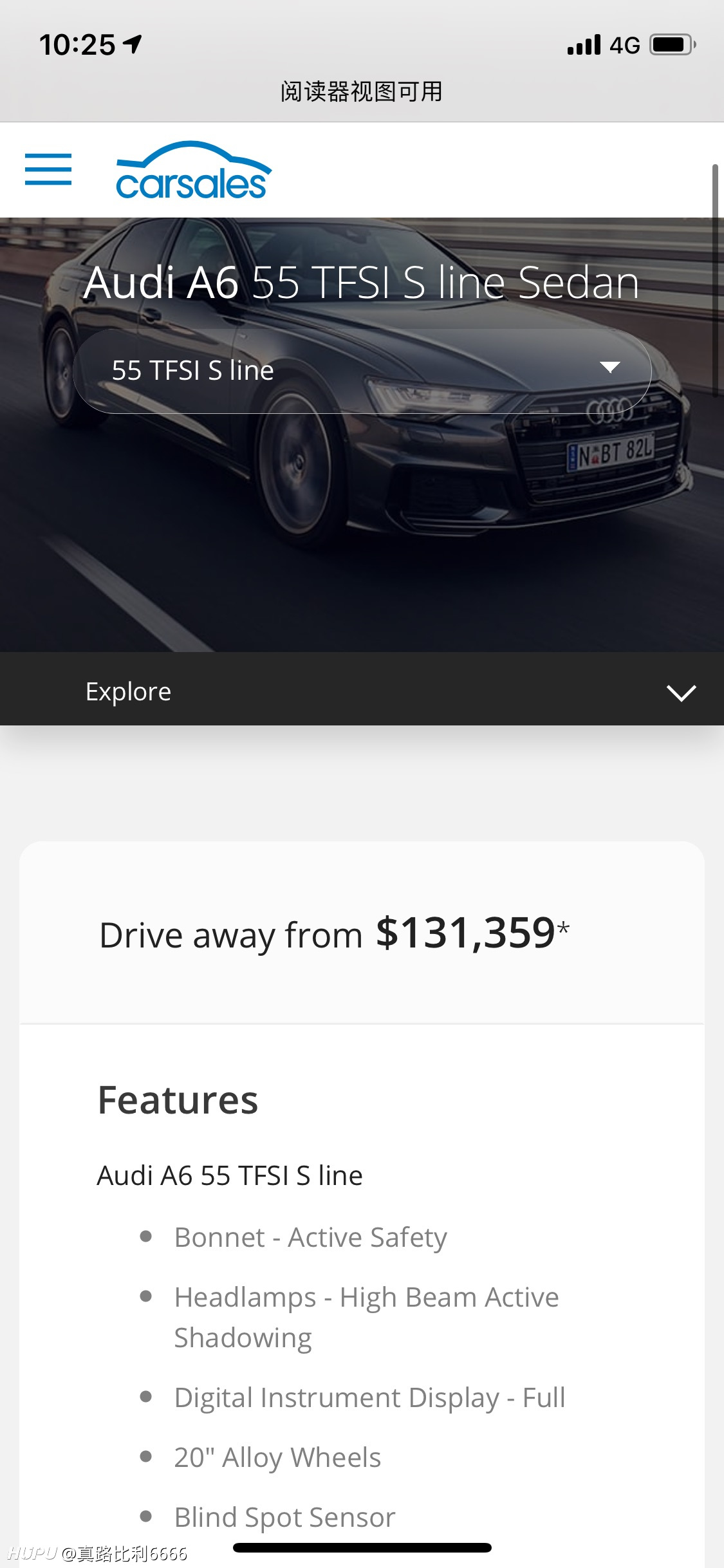The image size is (724, 1568).
Task: Tap the reader view available banner
Action: coord(362,91)
